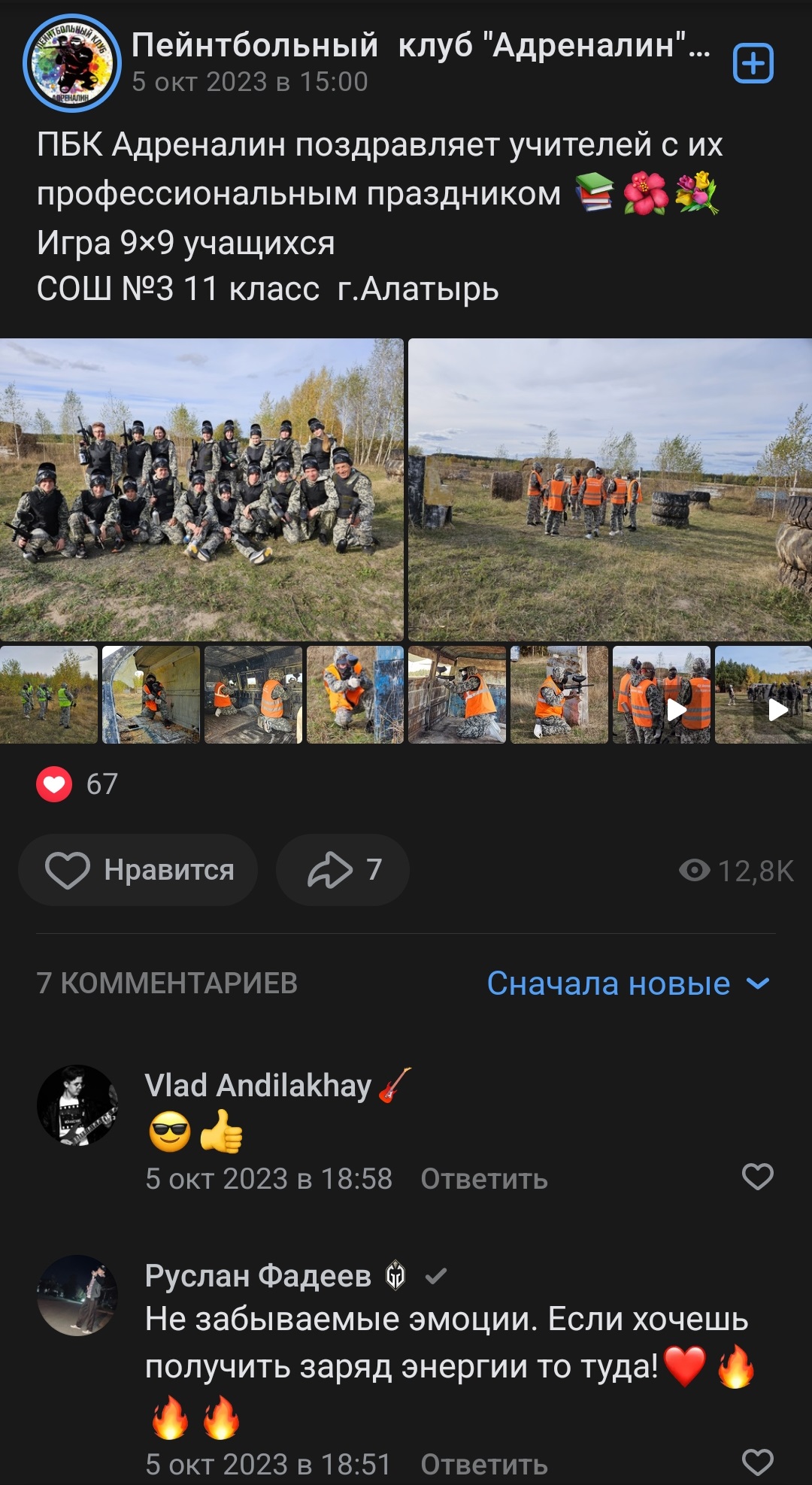Subscribe to the club with the plus icon

coord(753,63)
